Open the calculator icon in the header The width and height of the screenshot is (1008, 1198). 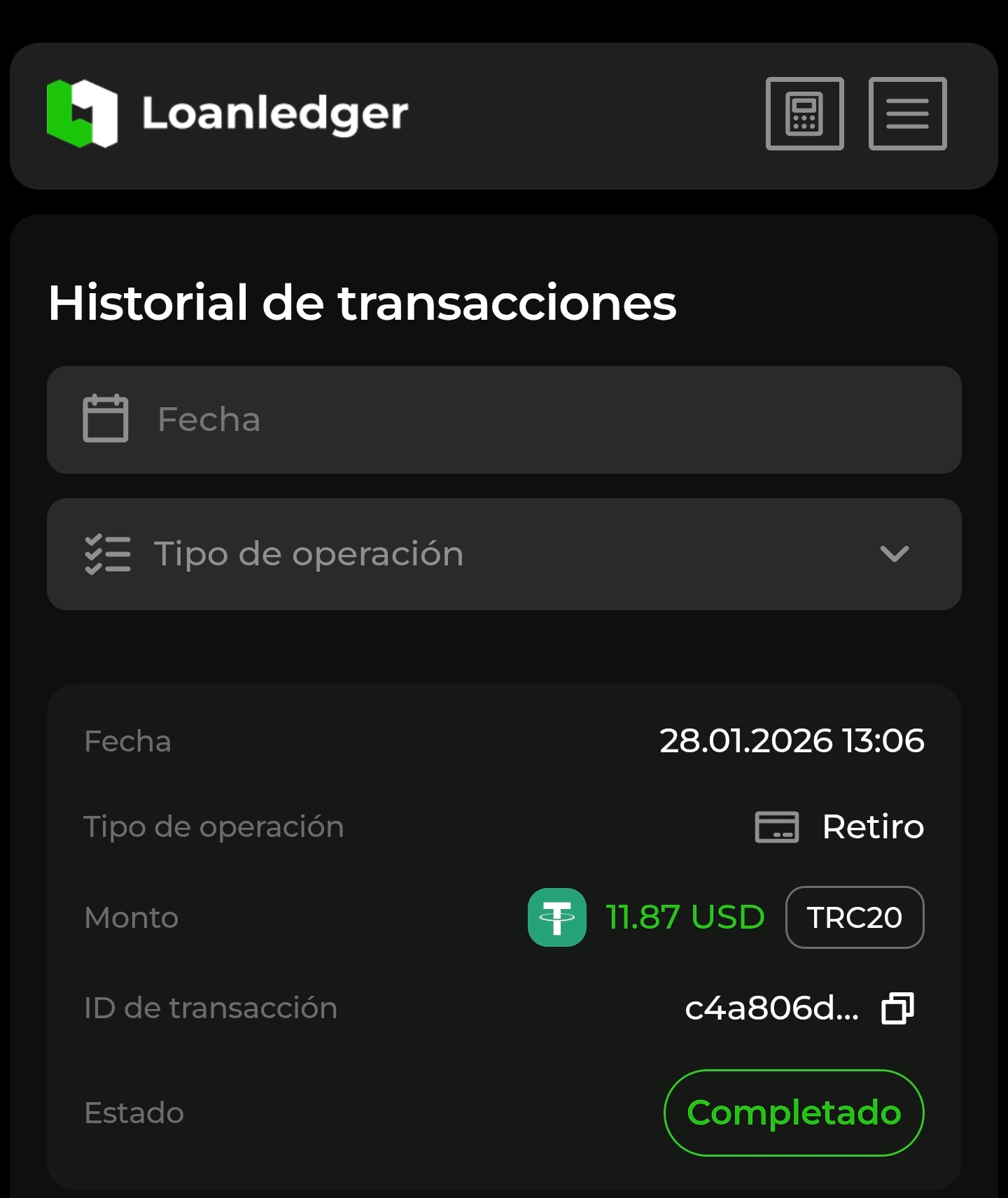point(804,113)
